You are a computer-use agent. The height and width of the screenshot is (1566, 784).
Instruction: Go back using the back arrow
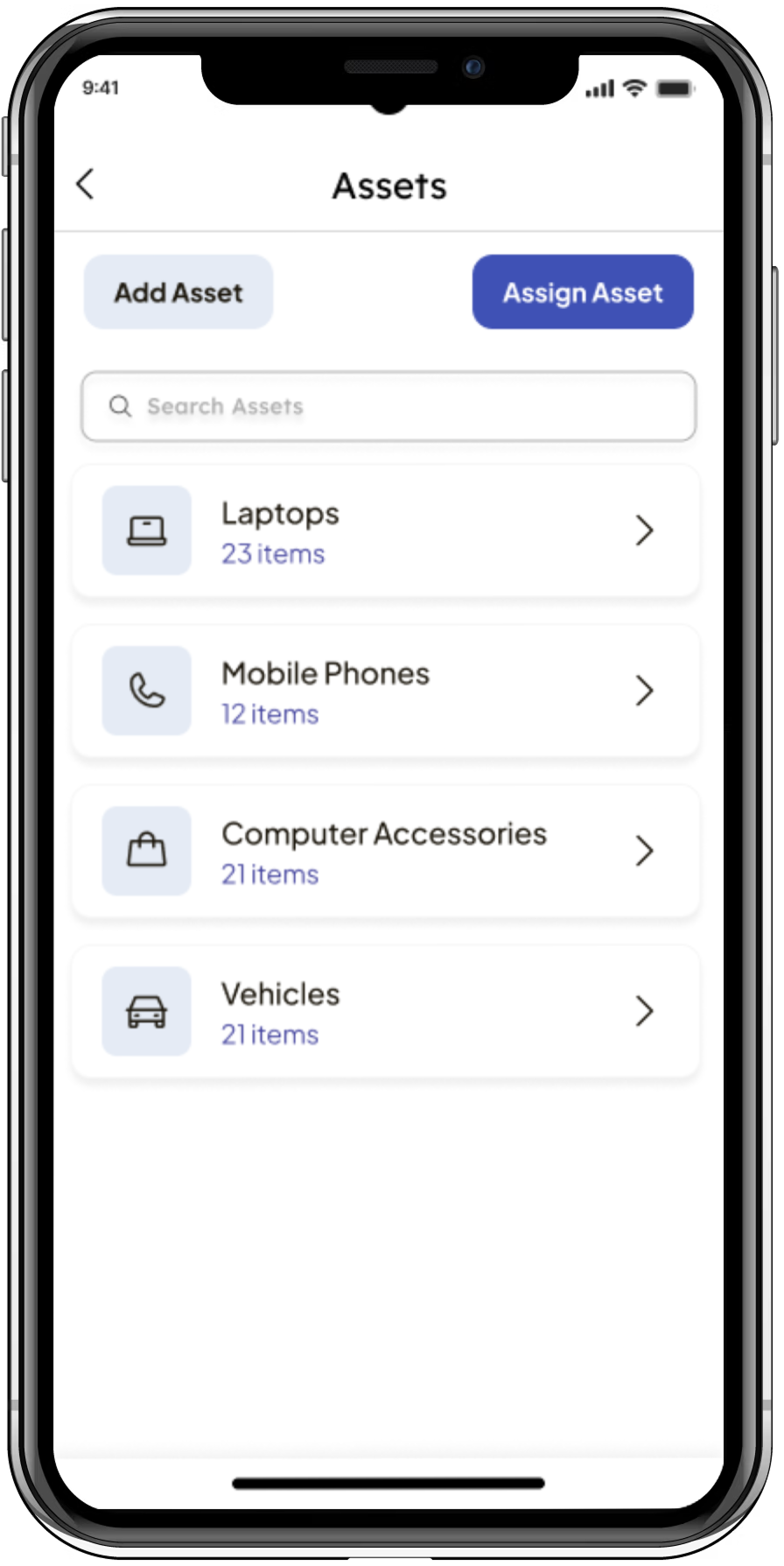[86, 185]
